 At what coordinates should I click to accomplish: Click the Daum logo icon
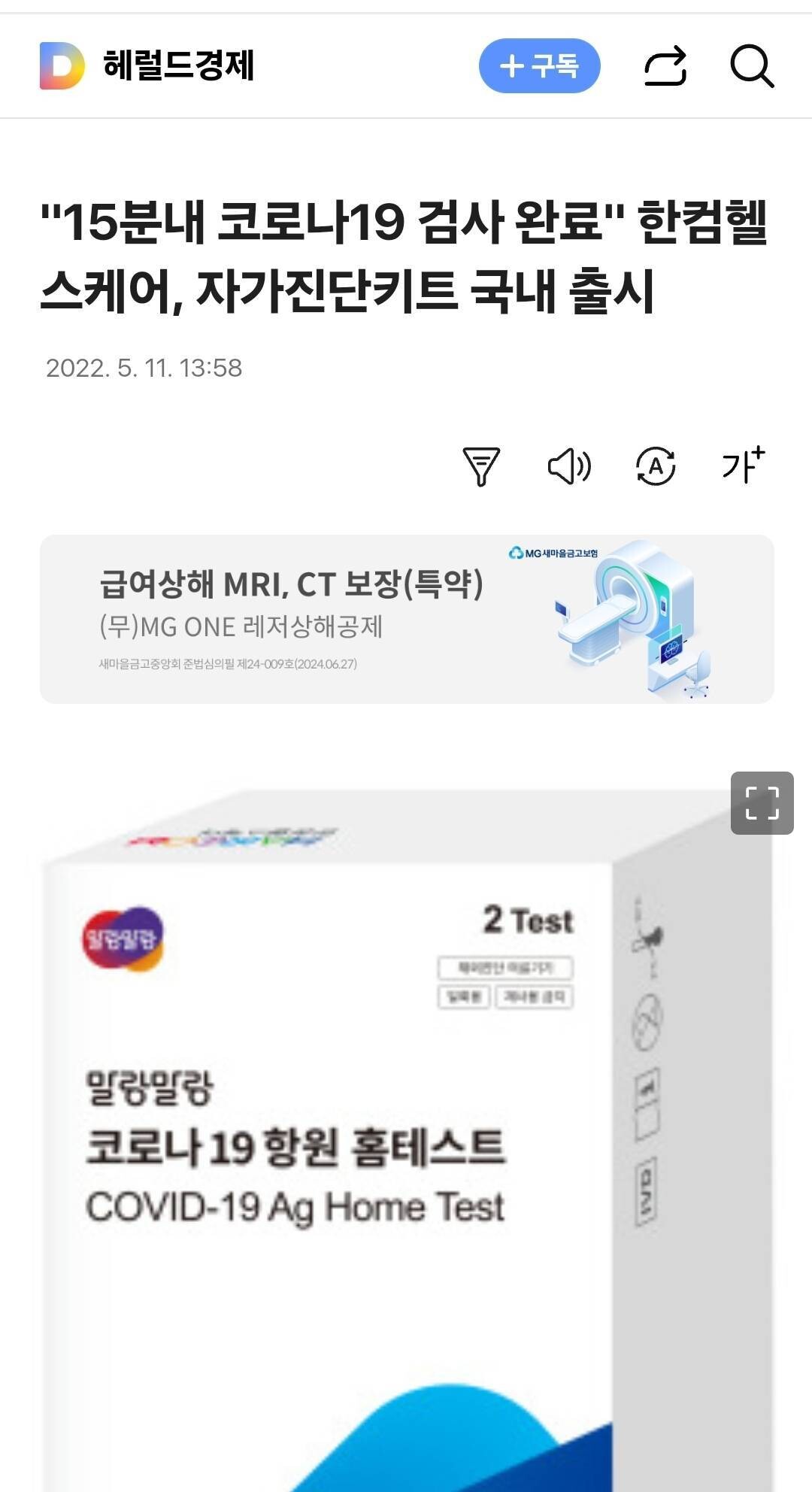pyautogui.click(x=60, y=66)
